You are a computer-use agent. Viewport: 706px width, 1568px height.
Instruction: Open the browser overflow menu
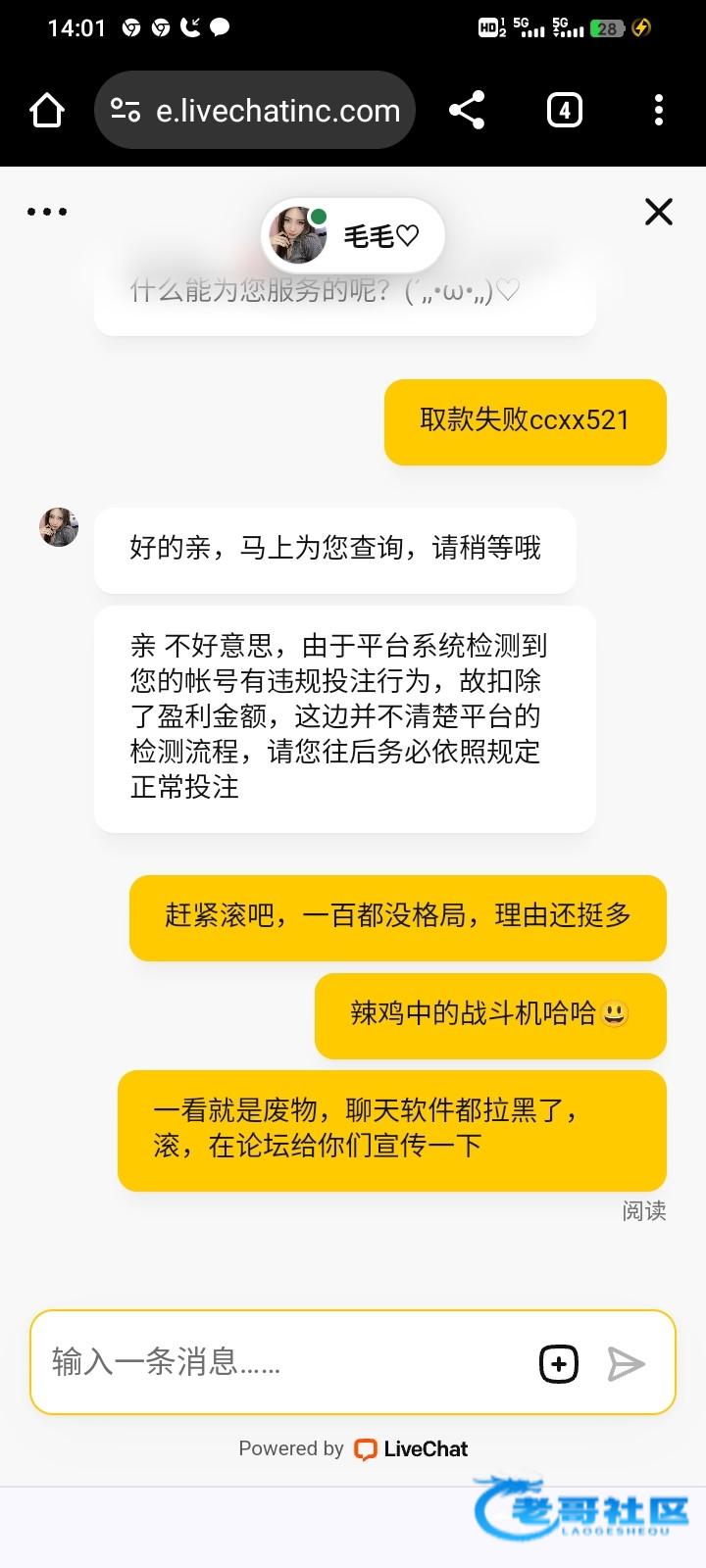658,110
